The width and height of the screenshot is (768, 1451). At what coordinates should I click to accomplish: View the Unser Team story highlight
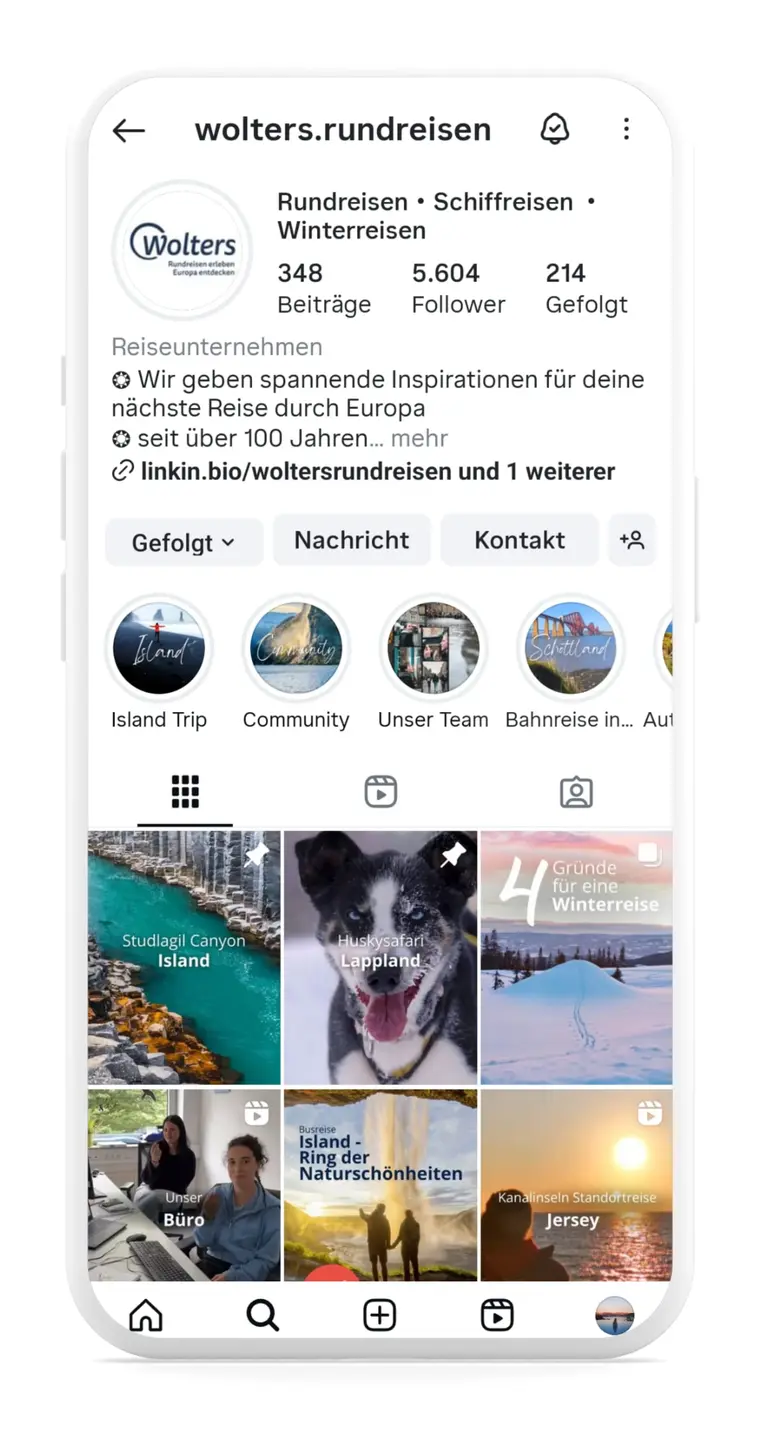coord(433,649)
